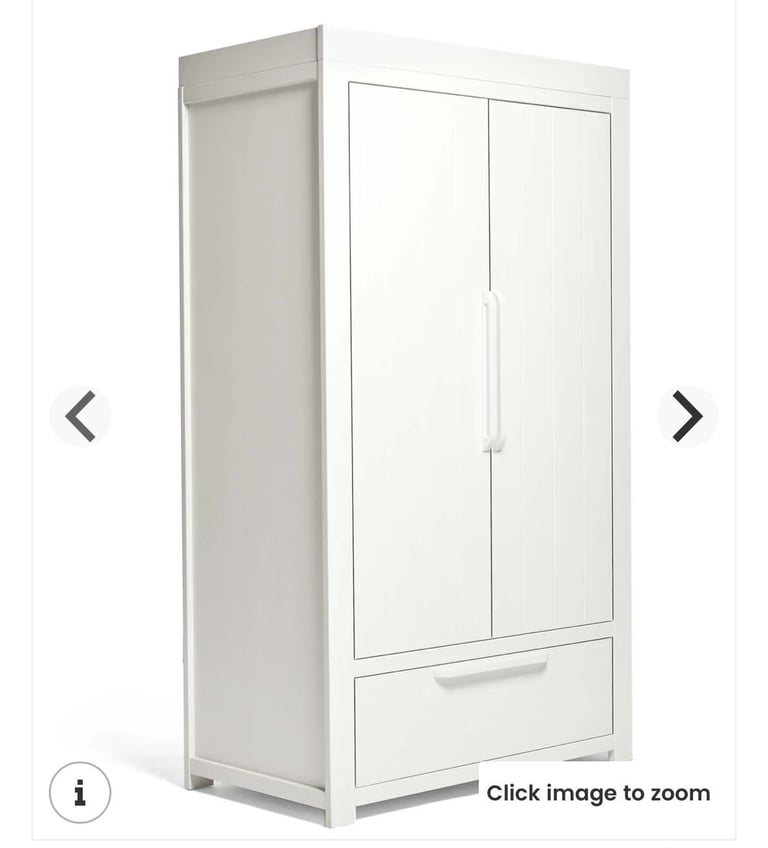Return to the prior slide using the left arrow

pyautogui.click(x=82, y=414)
